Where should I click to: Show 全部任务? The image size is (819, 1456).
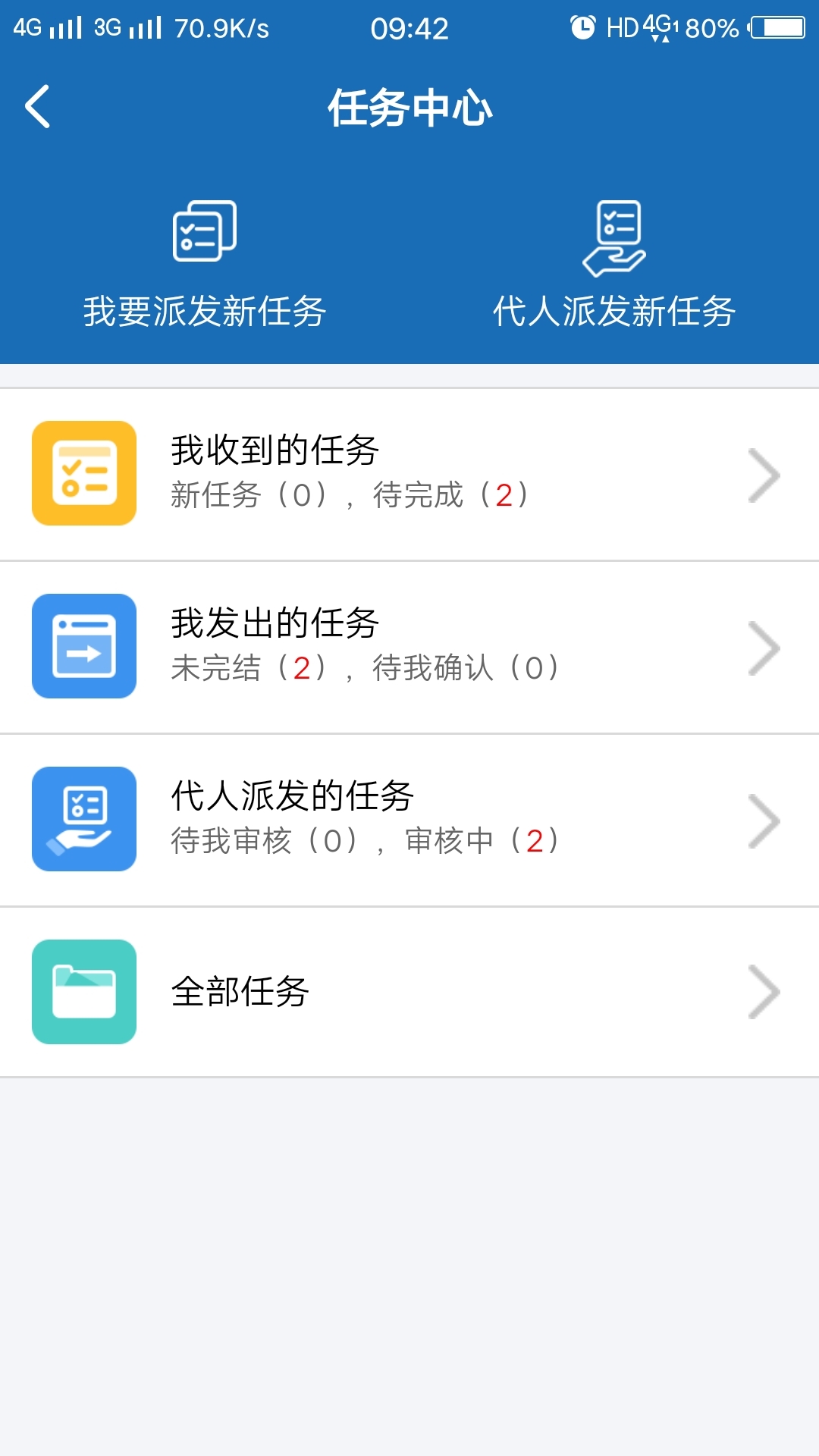click(409, 992)
